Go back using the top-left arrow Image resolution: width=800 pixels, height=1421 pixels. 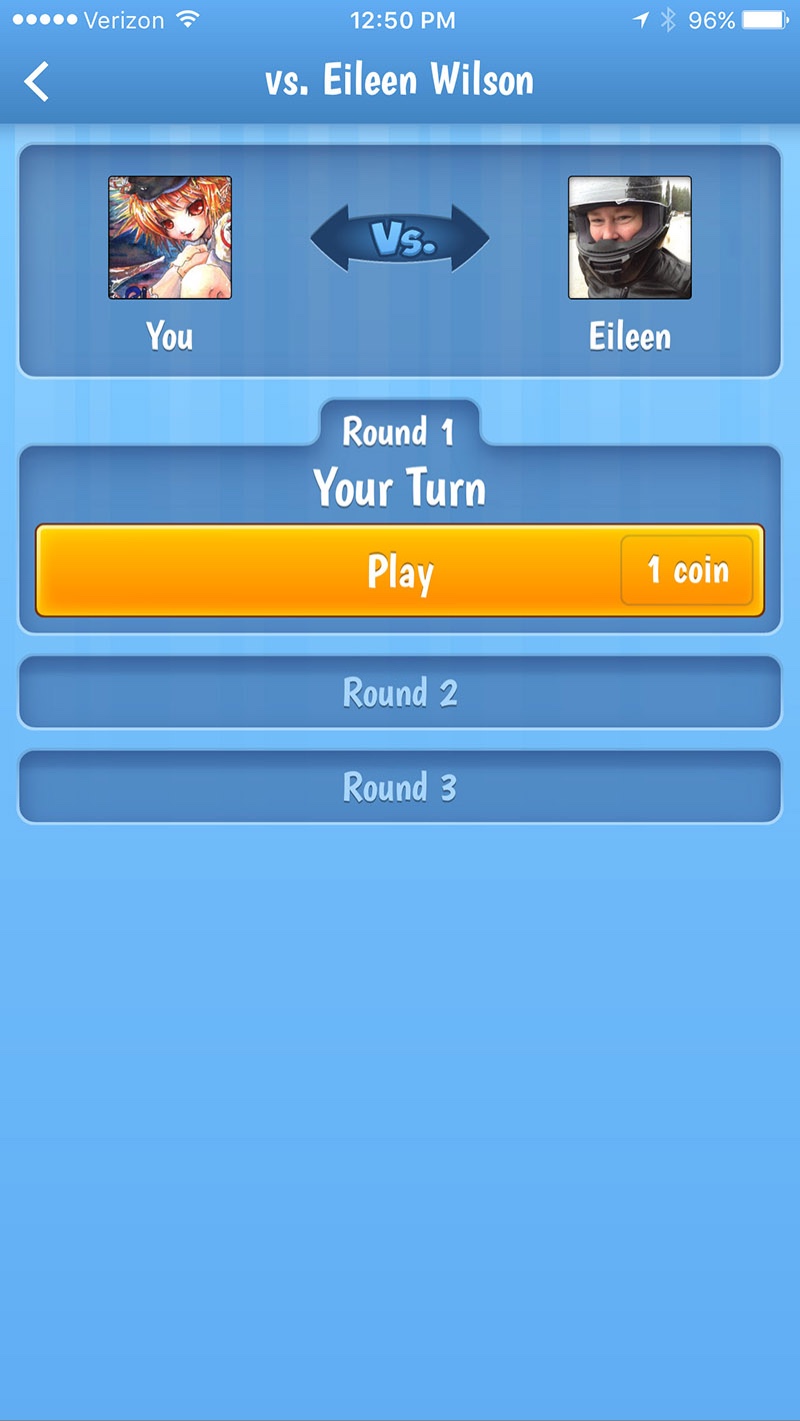37,82
